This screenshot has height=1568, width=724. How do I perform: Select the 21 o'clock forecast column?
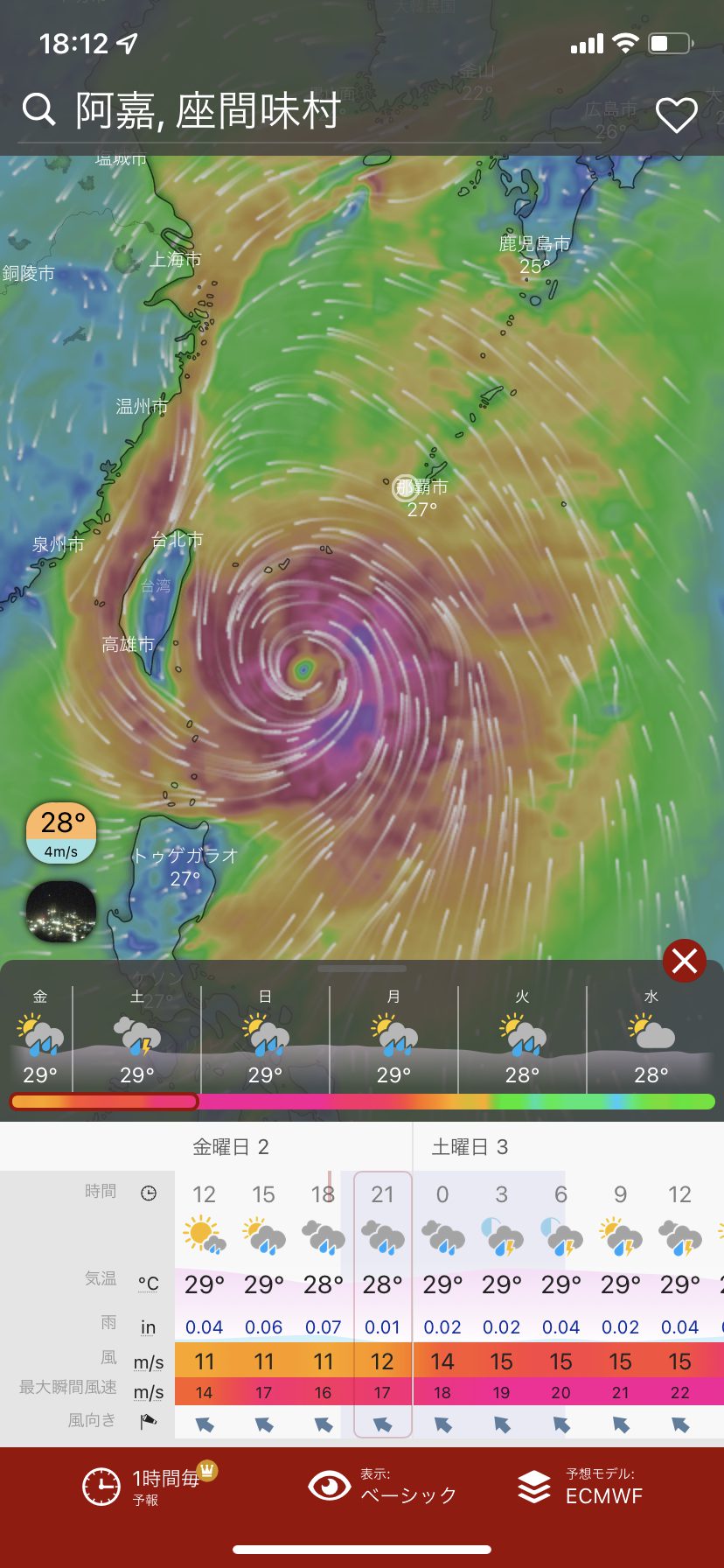click(382, 1304)
